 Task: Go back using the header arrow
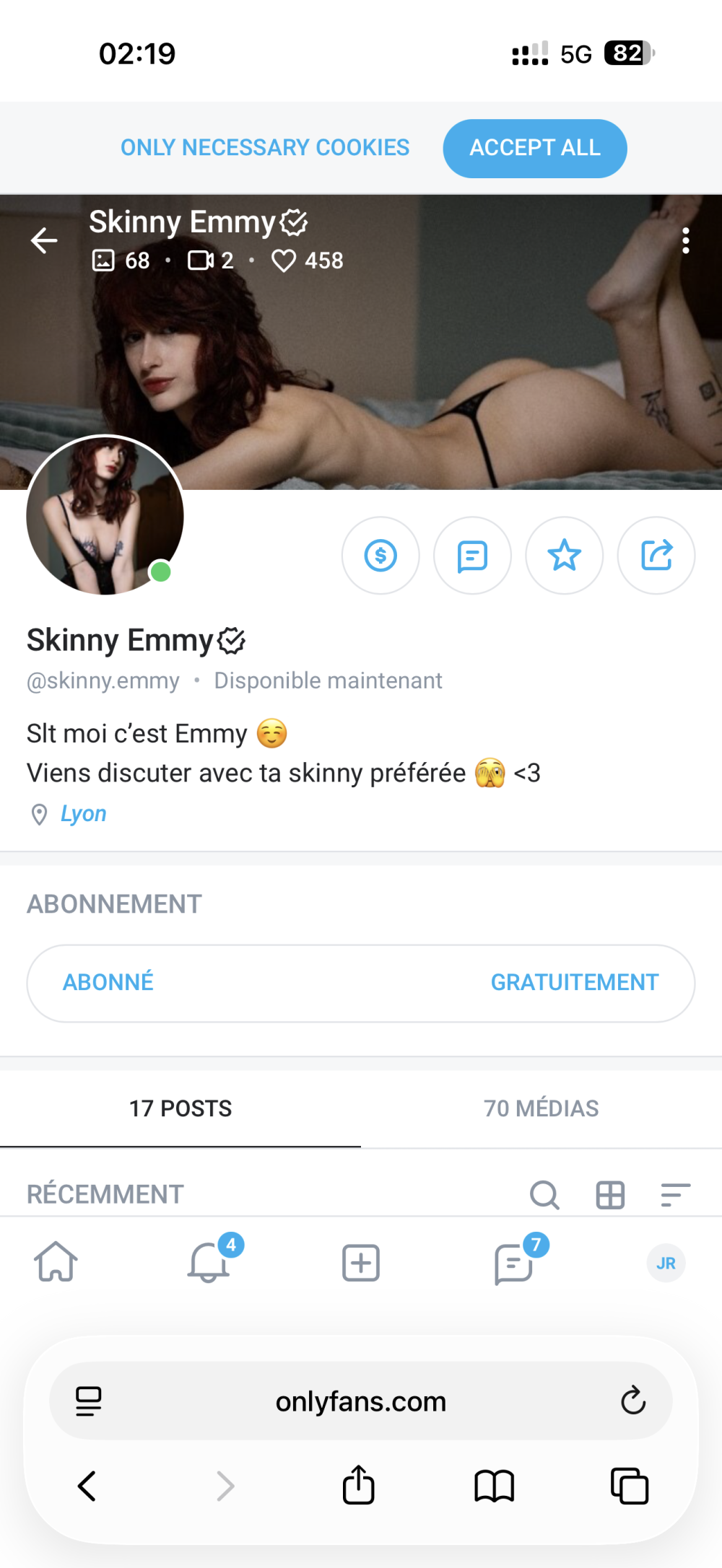(x=44, y=240)
